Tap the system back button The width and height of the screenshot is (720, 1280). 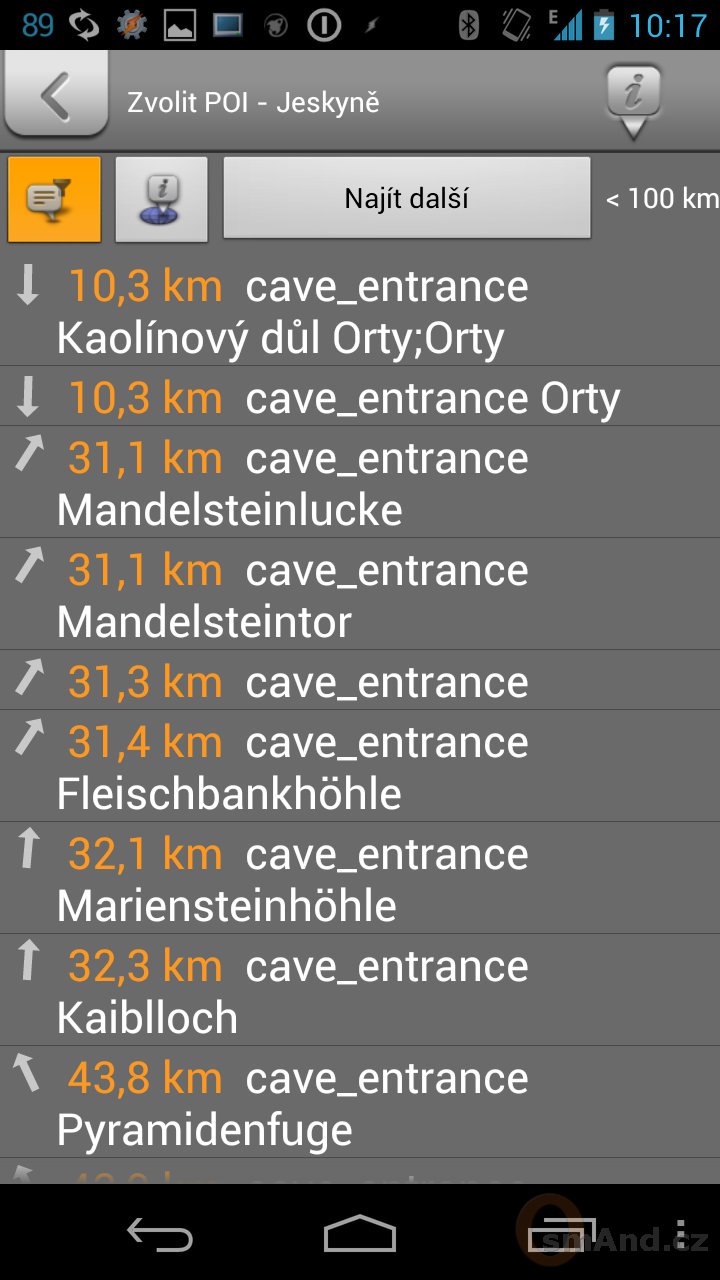[160, 1234]
